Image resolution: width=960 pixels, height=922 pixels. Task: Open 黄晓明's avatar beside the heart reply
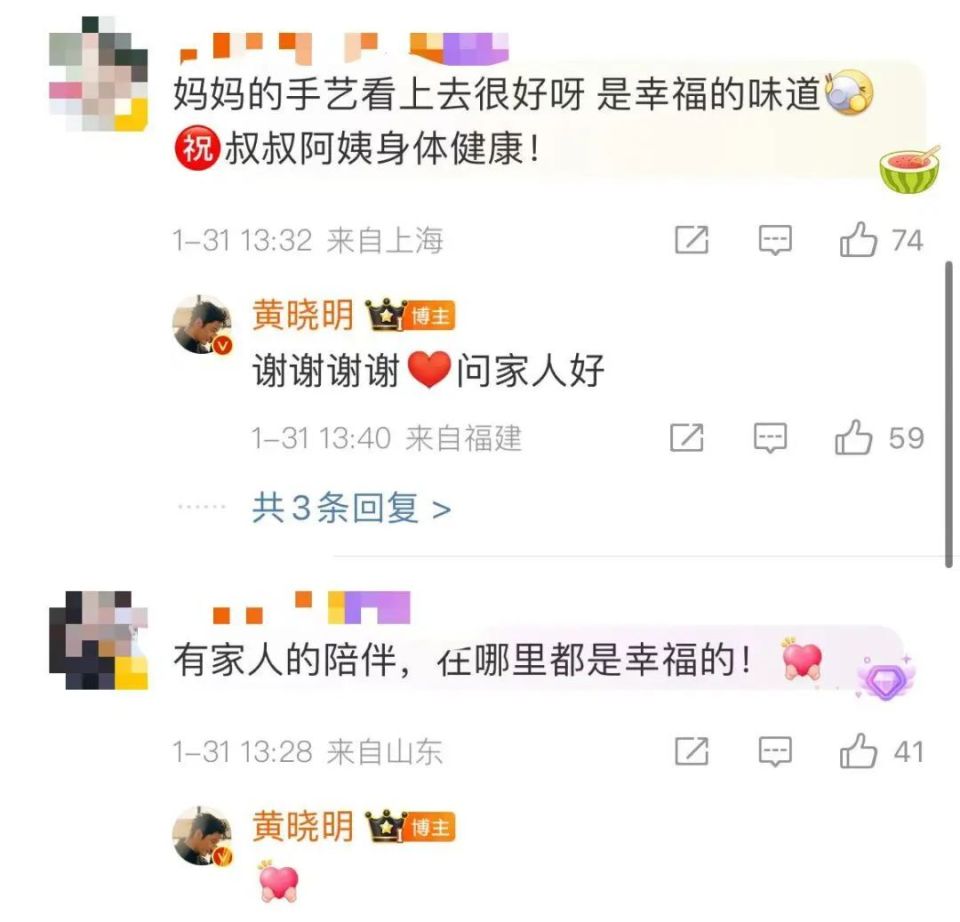(x=203, y=836)
